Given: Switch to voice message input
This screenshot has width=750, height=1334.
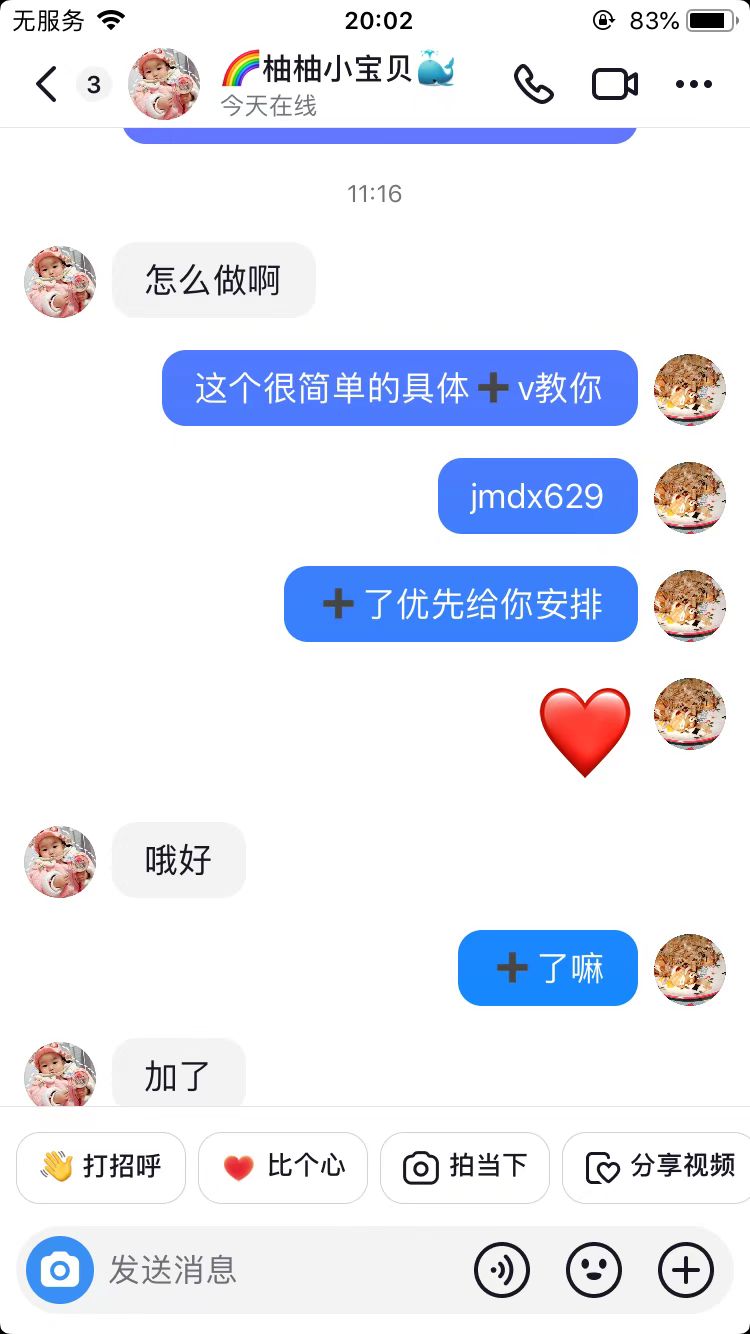Looking at the screenshot, I should point(502,1270).
